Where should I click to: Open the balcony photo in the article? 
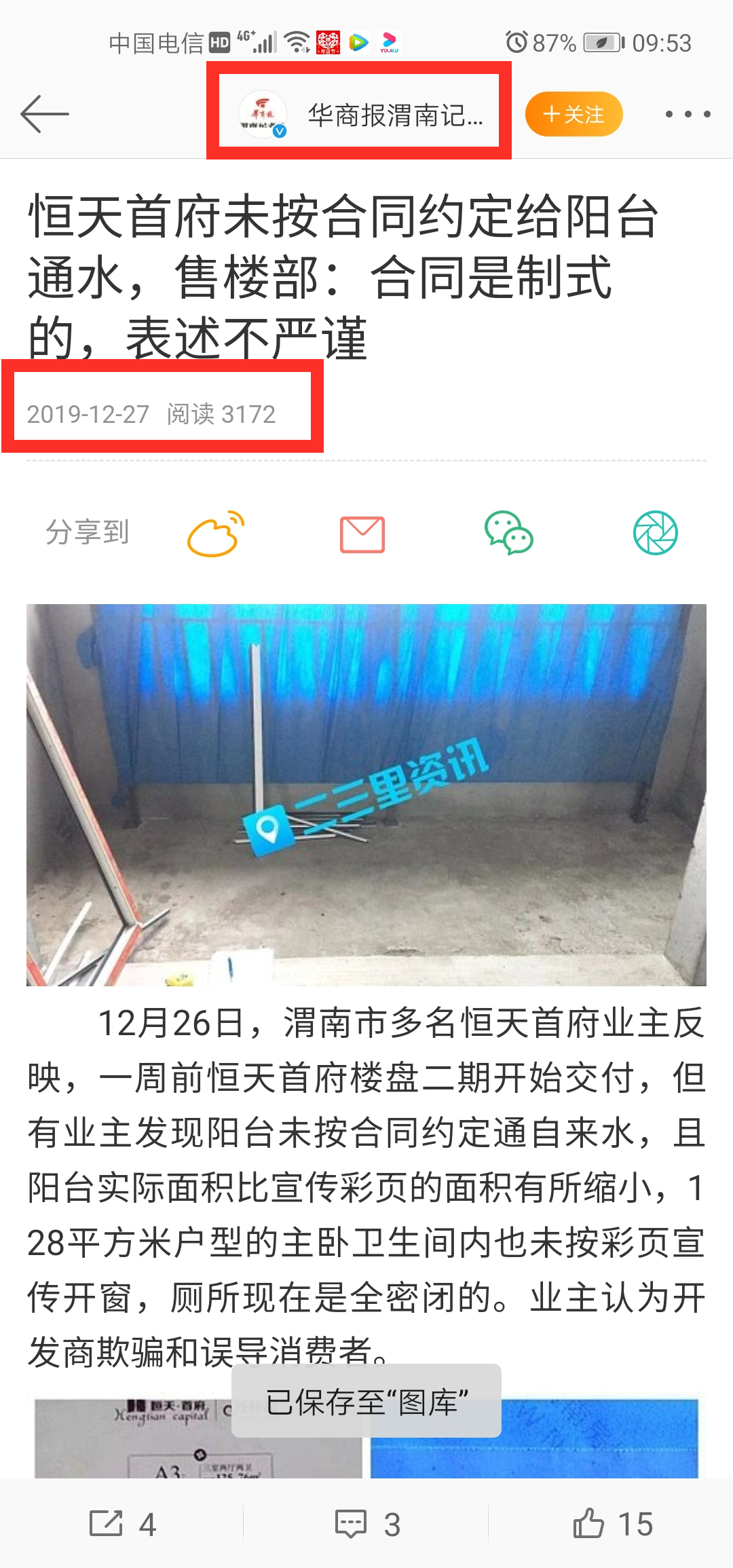coord(366,794)
